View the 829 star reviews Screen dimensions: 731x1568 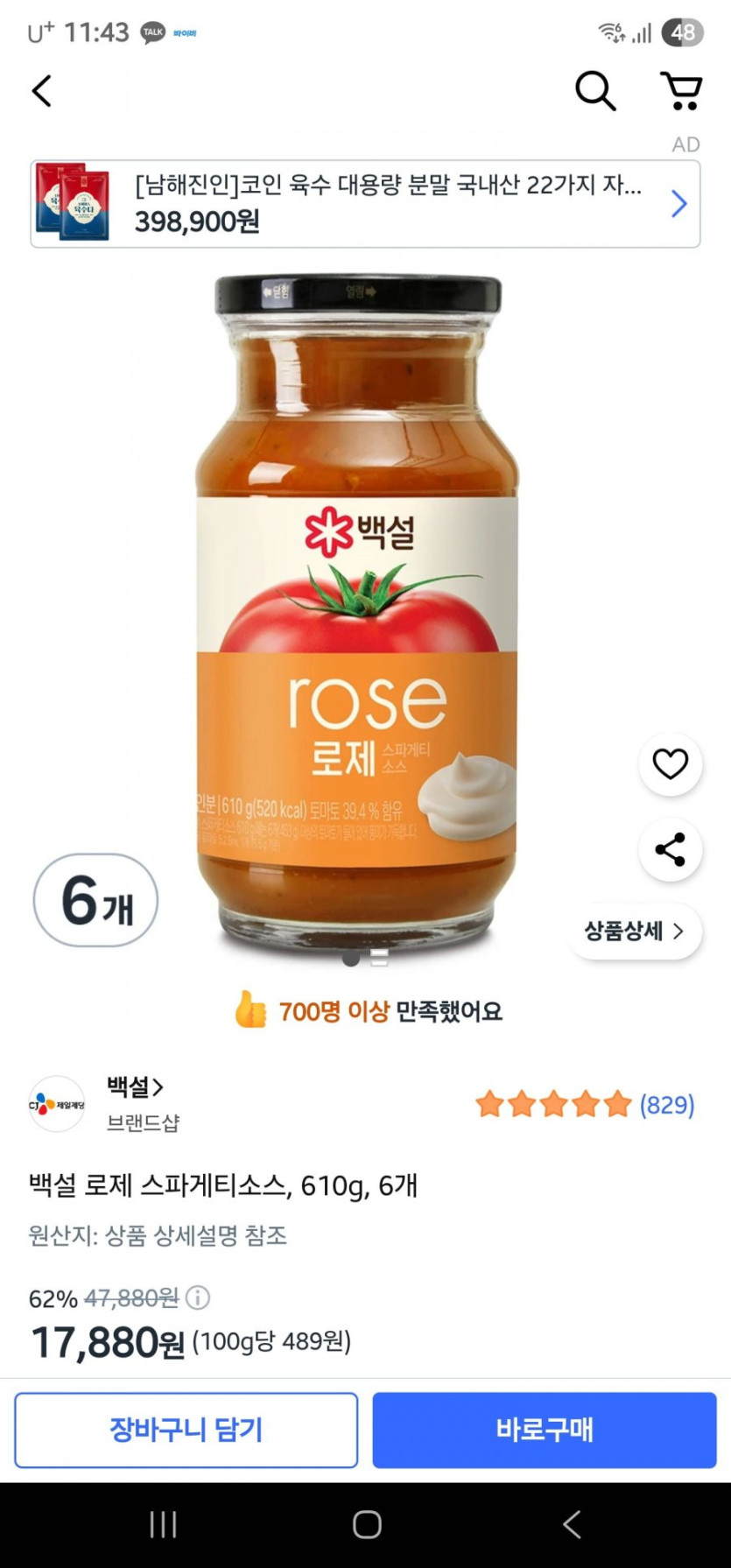tap(584, 1105)
